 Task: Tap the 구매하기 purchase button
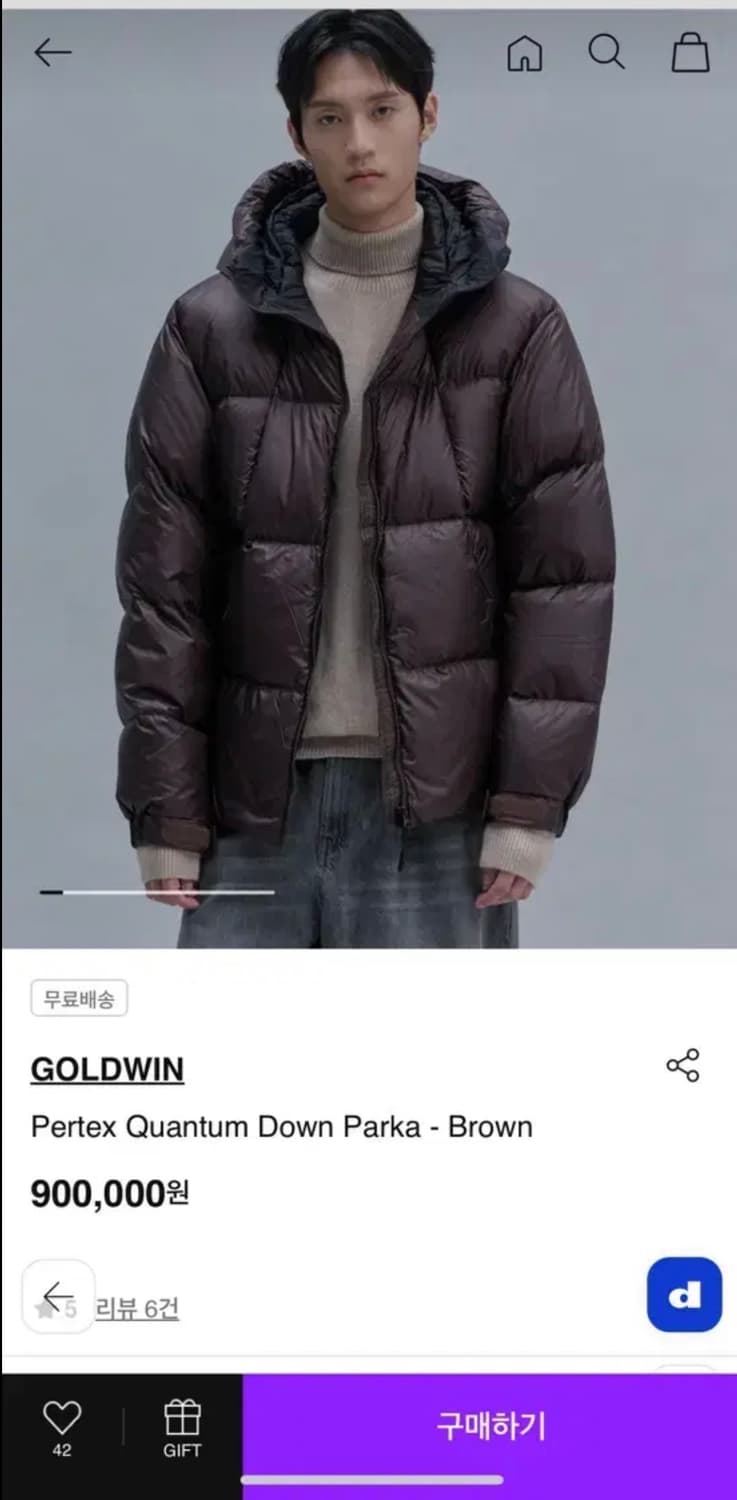(489, 1427)
